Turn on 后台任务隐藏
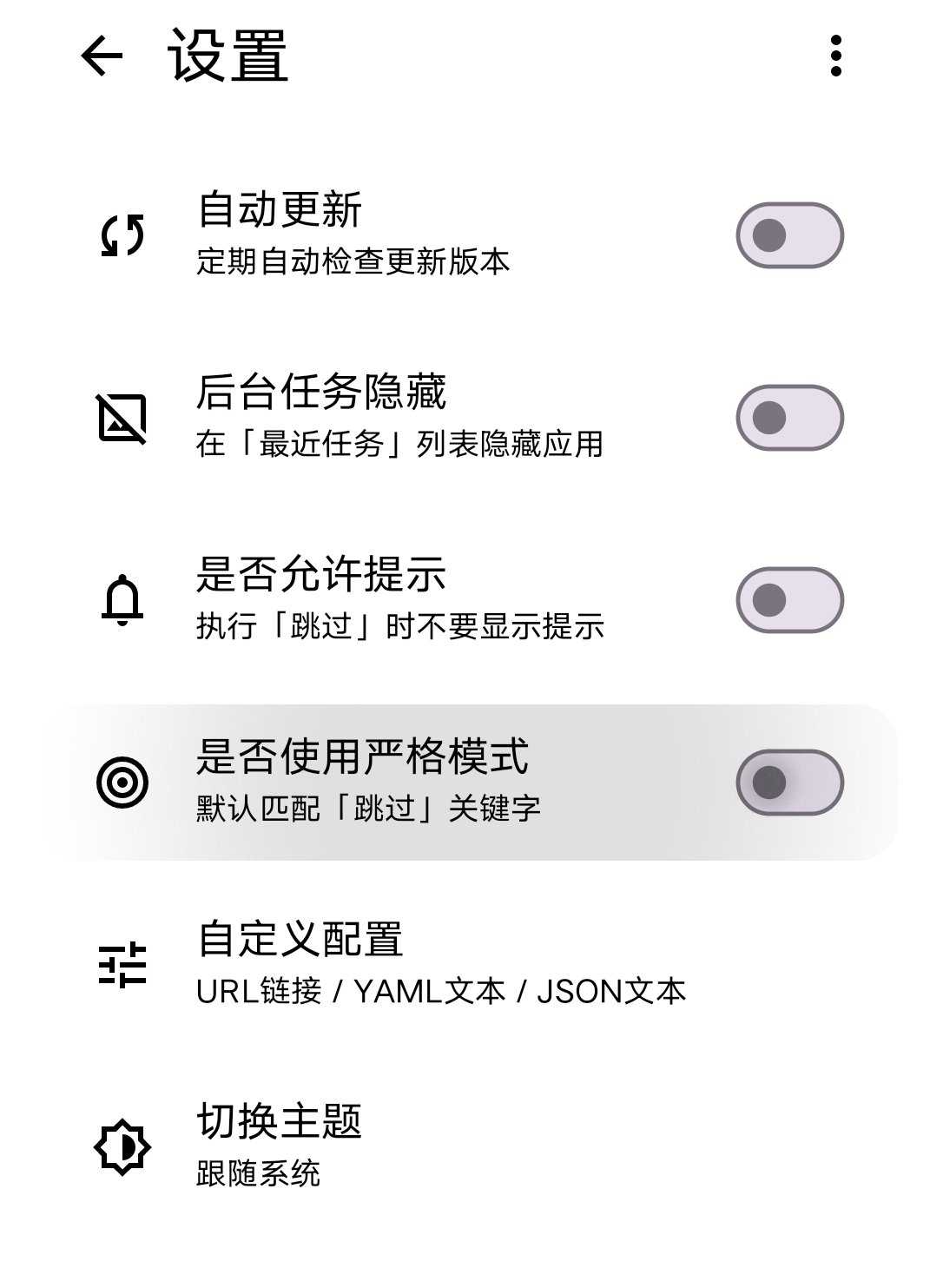Screen dimensions: 930x1288 789,418
